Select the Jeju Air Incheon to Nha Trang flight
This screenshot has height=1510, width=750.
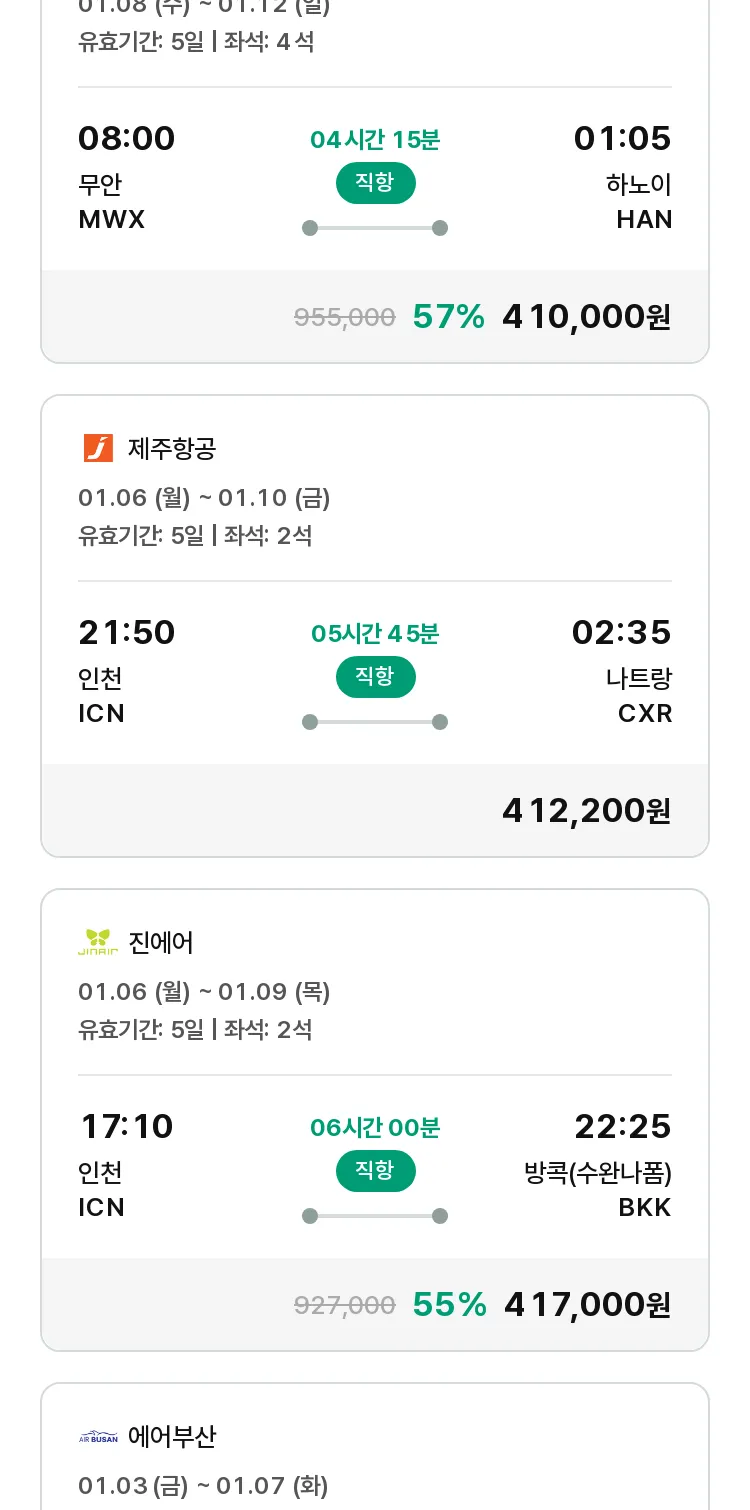point(375,626)
